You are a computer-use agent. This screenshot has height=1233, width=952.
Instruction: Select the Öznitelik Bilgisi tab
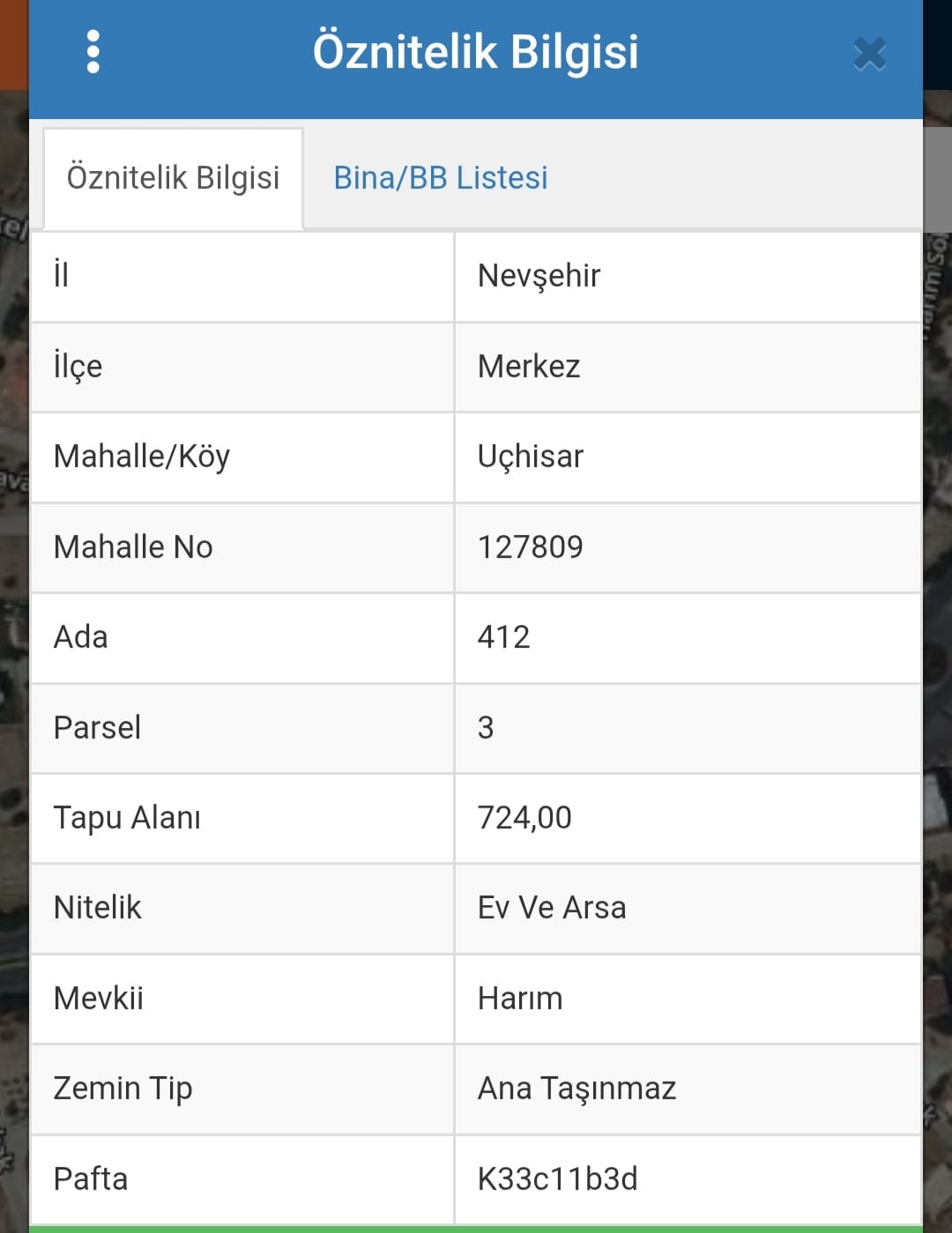(x=174, y=178)
